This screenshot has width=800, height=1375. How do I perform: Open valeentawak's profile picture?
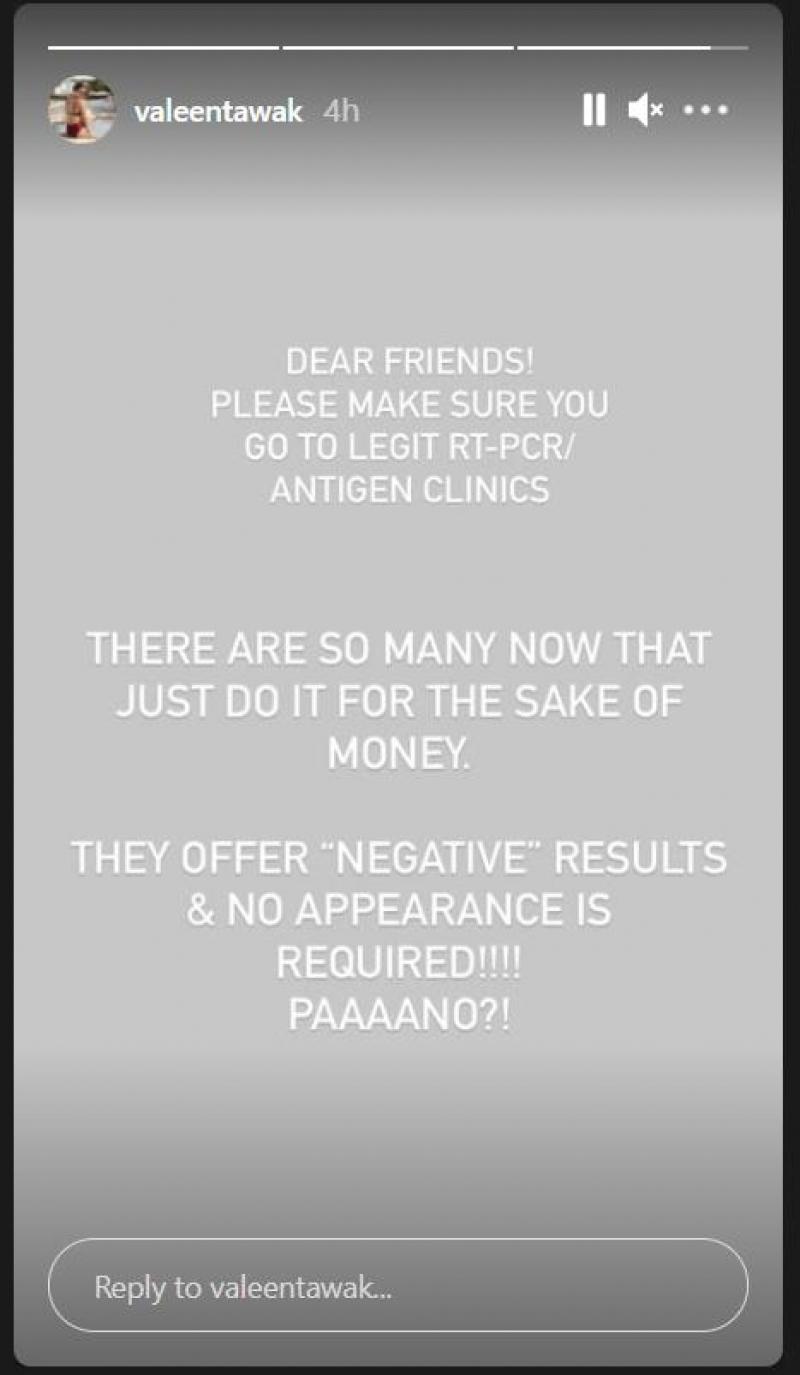[82, 110]
